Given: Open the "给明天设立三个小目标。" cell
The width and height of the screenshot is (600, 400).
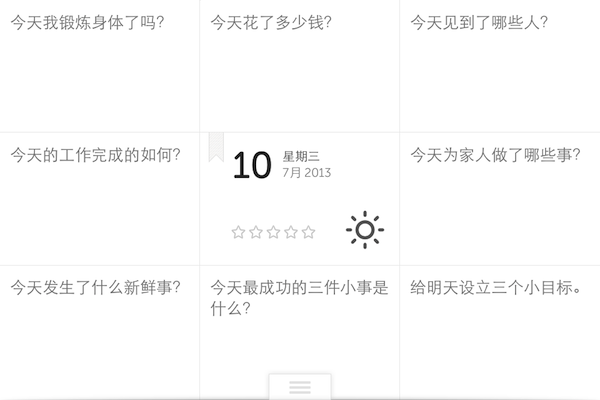Looking at the screenshot, I should 499,331.
